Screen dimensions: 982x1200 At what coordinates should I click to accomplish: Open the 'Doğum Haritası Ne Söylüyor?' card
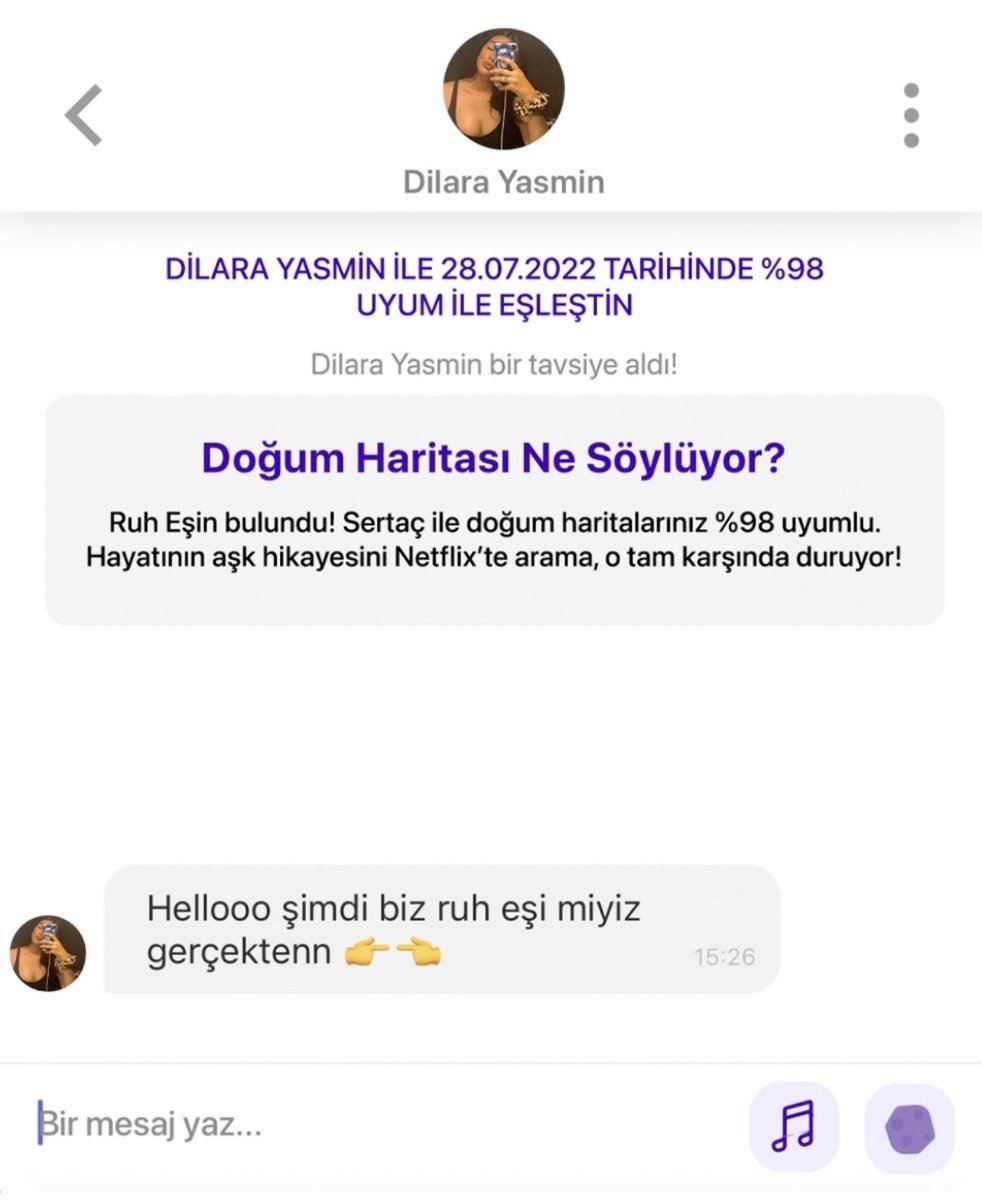(x=494, y=510)
